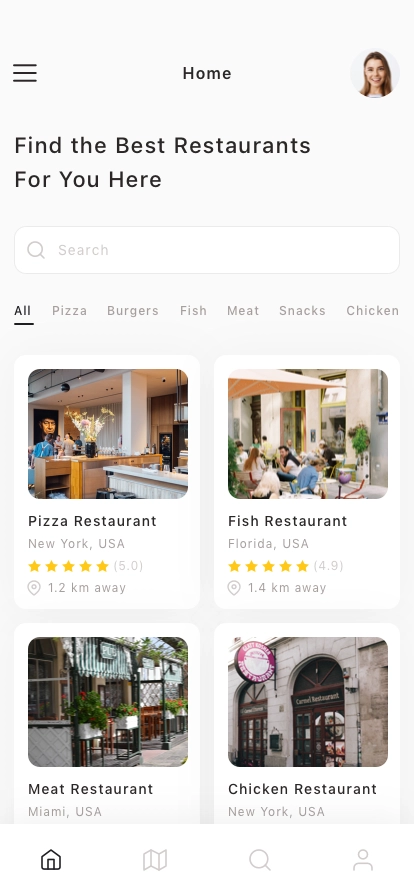This screenshot has width=414, height=896.
Task: Select the Snacks category tab
Action: pos(302,311)
